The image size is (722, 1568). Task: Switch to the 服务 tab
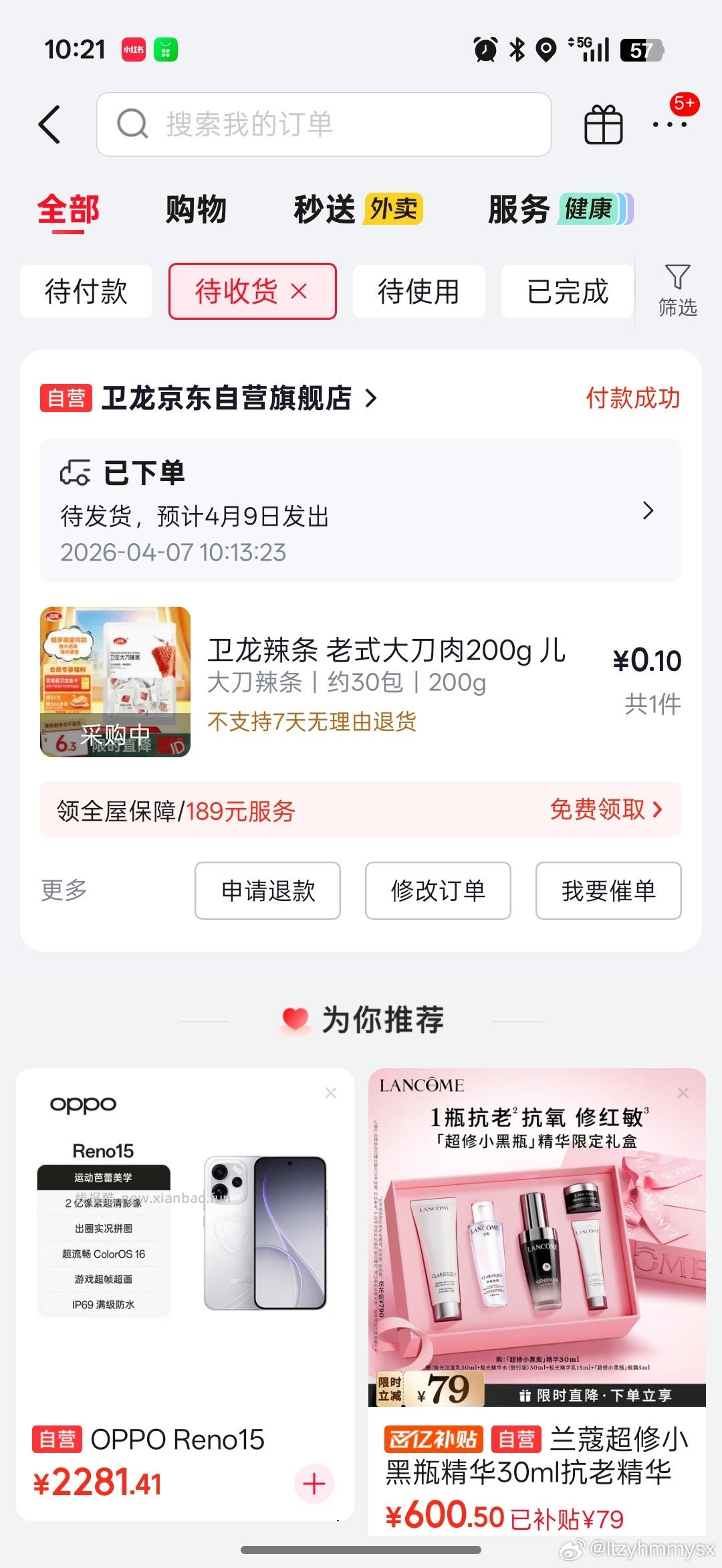520,209
